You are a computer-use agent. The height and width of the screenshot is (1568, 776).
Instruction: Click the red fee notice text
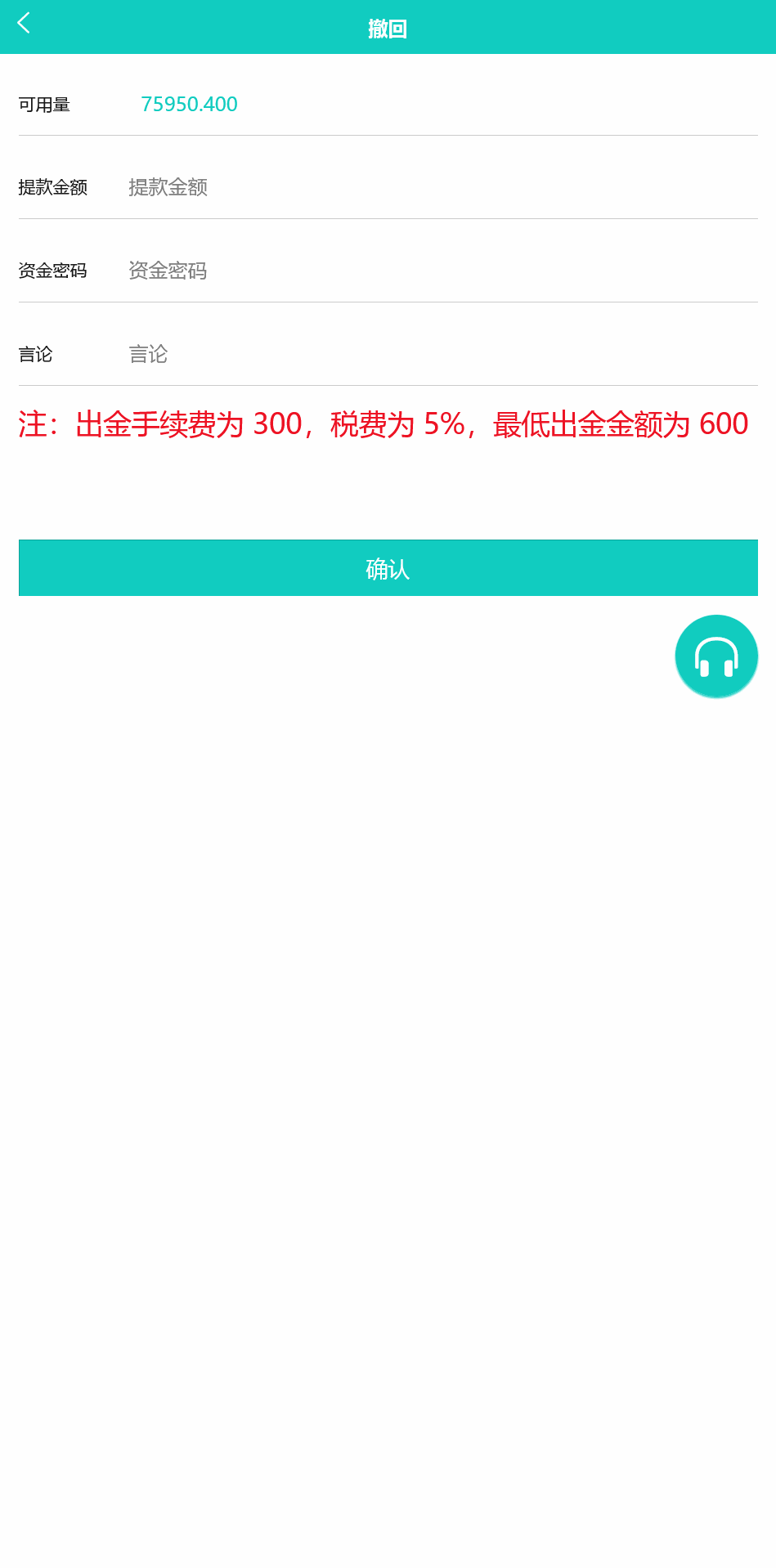(x=383, y=423)
